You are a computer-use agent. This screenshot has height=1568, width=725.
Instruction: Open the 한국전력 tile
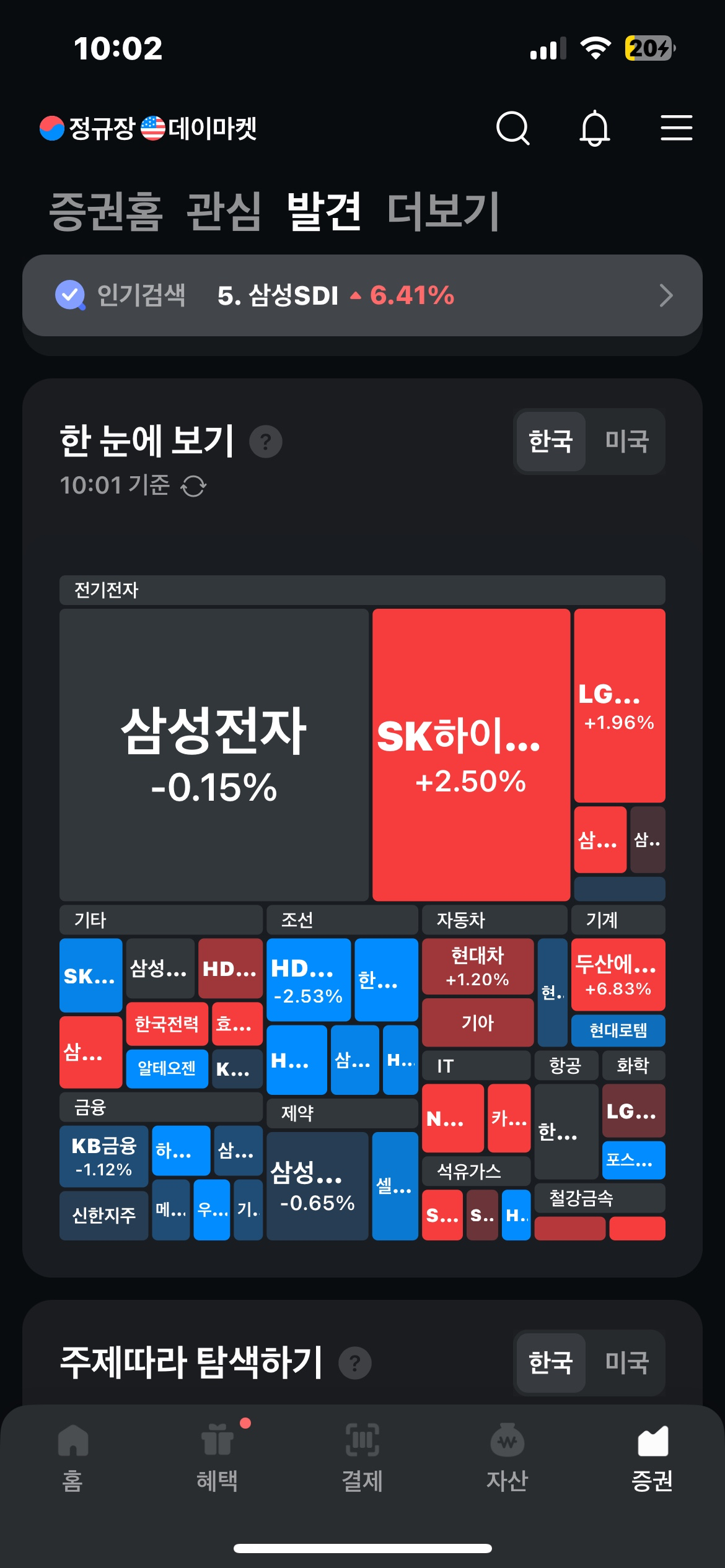[167, 1024]
